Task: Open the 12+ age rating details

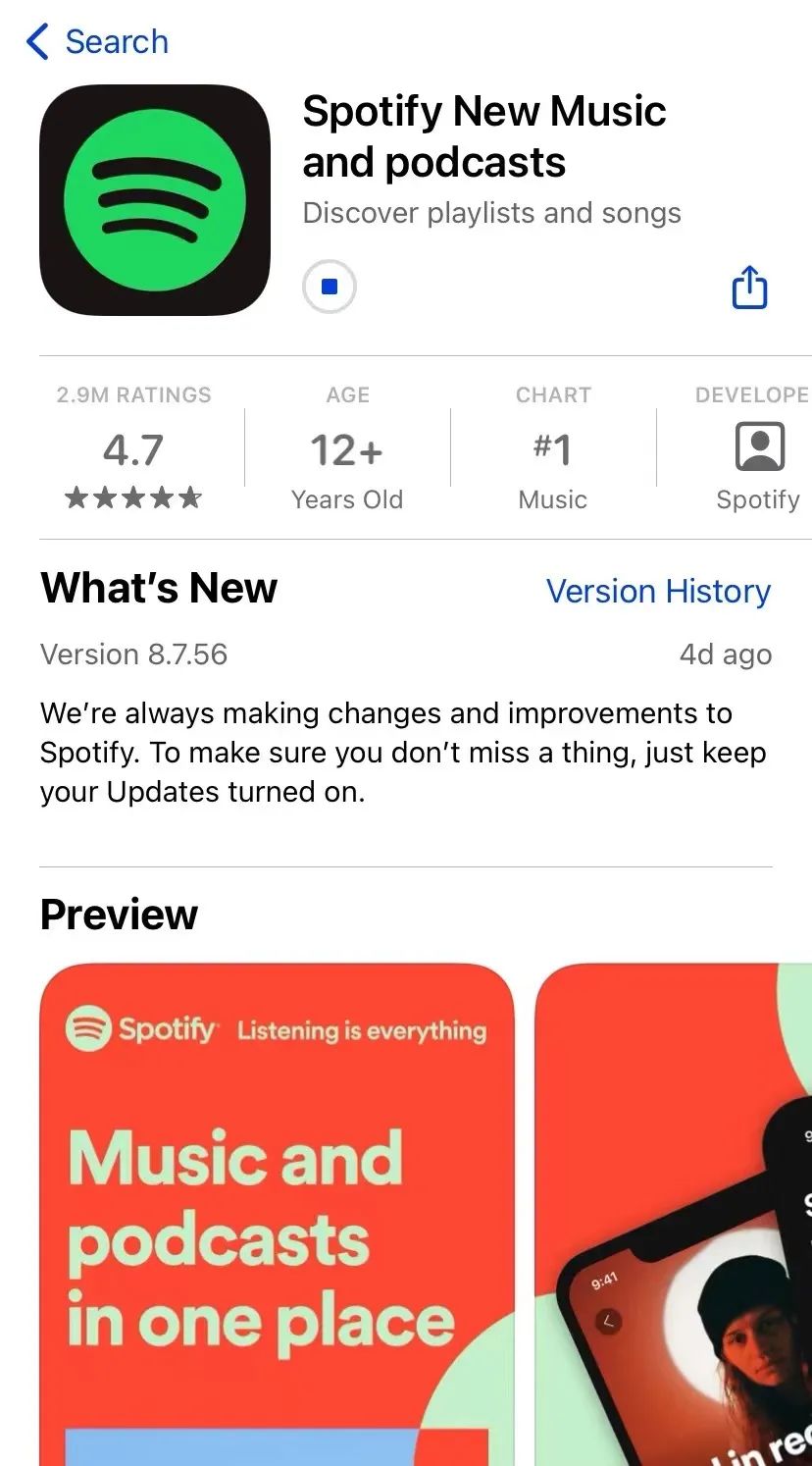Action: [347, 451]
